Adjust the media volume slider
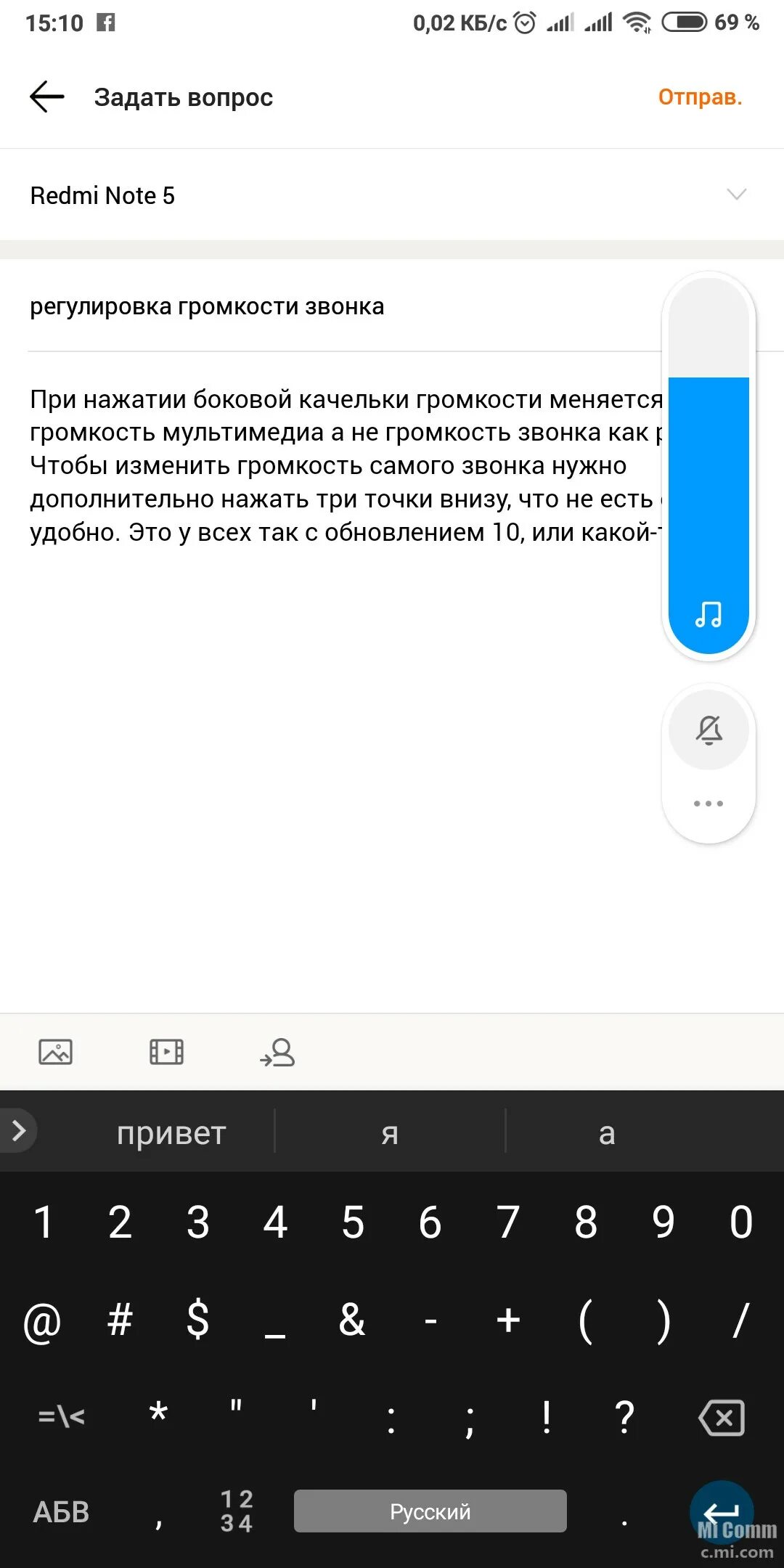The width and height of the screenshot is (784, 1568). [709, 466]
